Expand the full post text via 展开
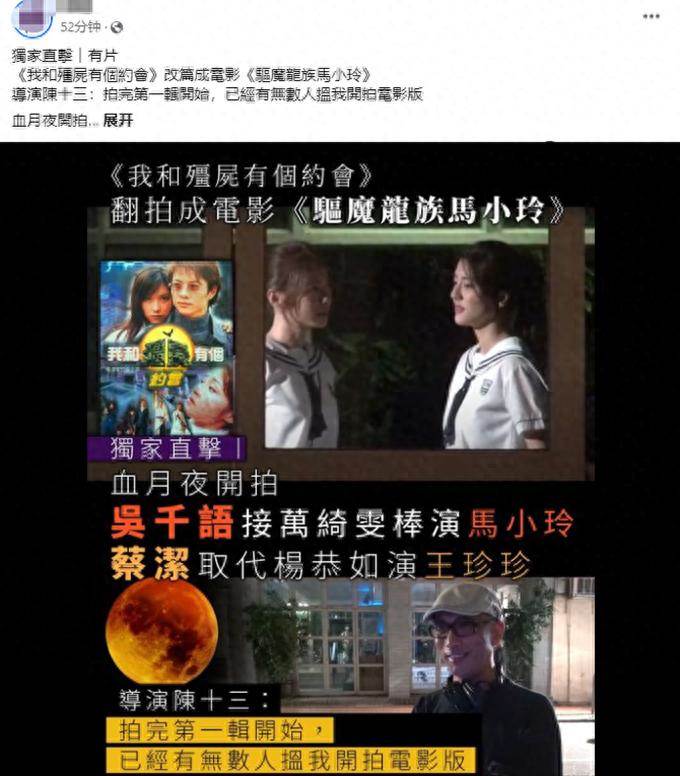Image resolution: width=680 pixels, height=776 pixels. (117, 121)
